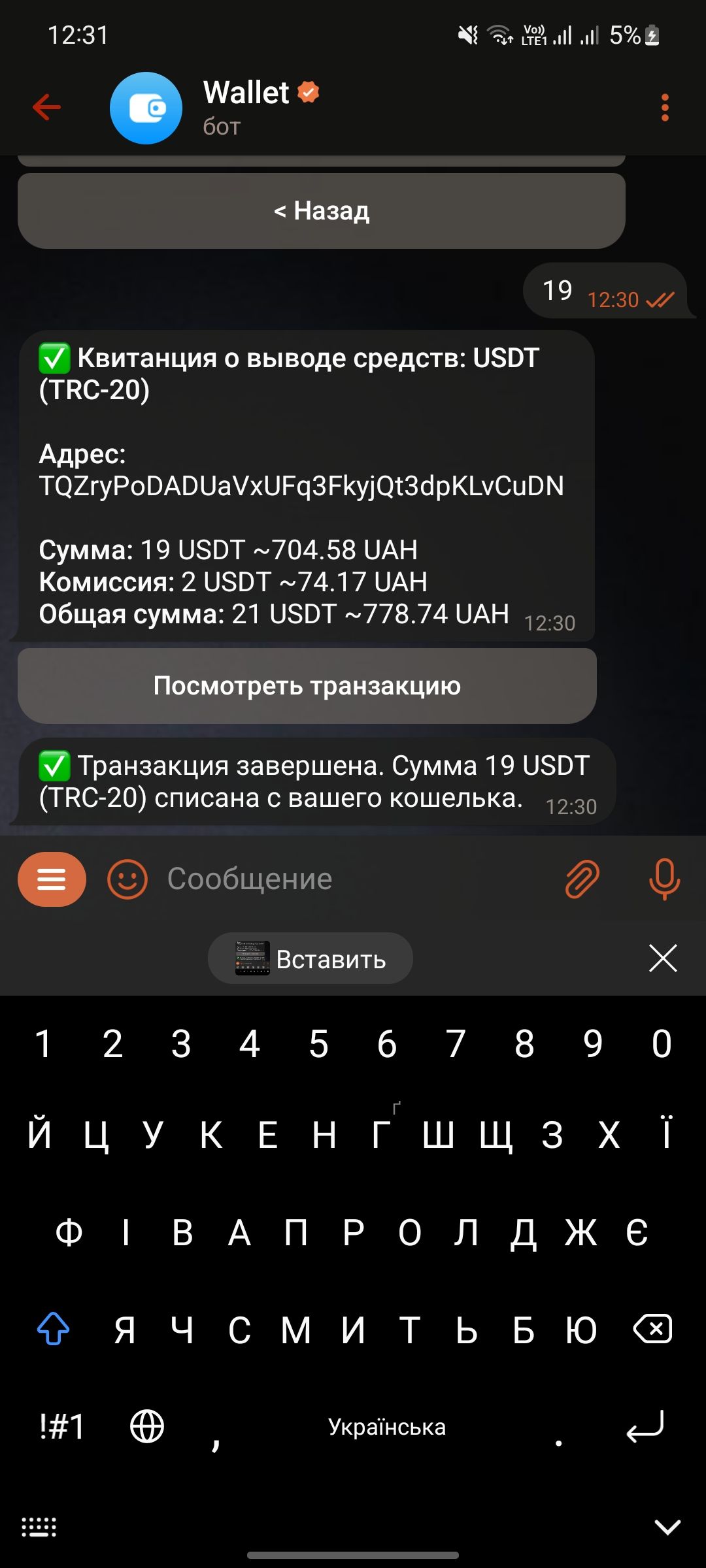Record a voice message with the microphone
706x1568 pixels.
point(664,879)
